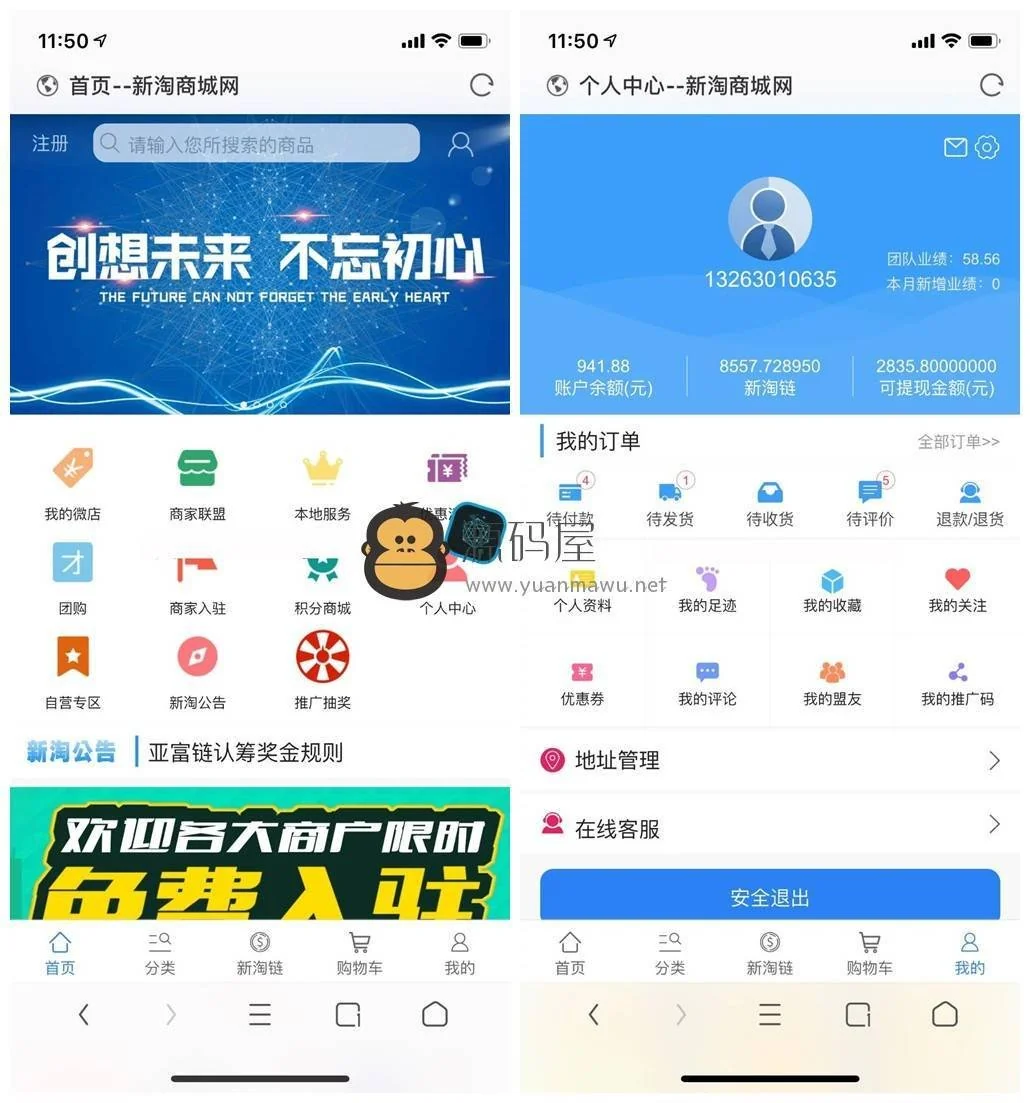The image size is (1030, 1103).
Task: Expand 地址管理 address management section
Action: point(770,760)
